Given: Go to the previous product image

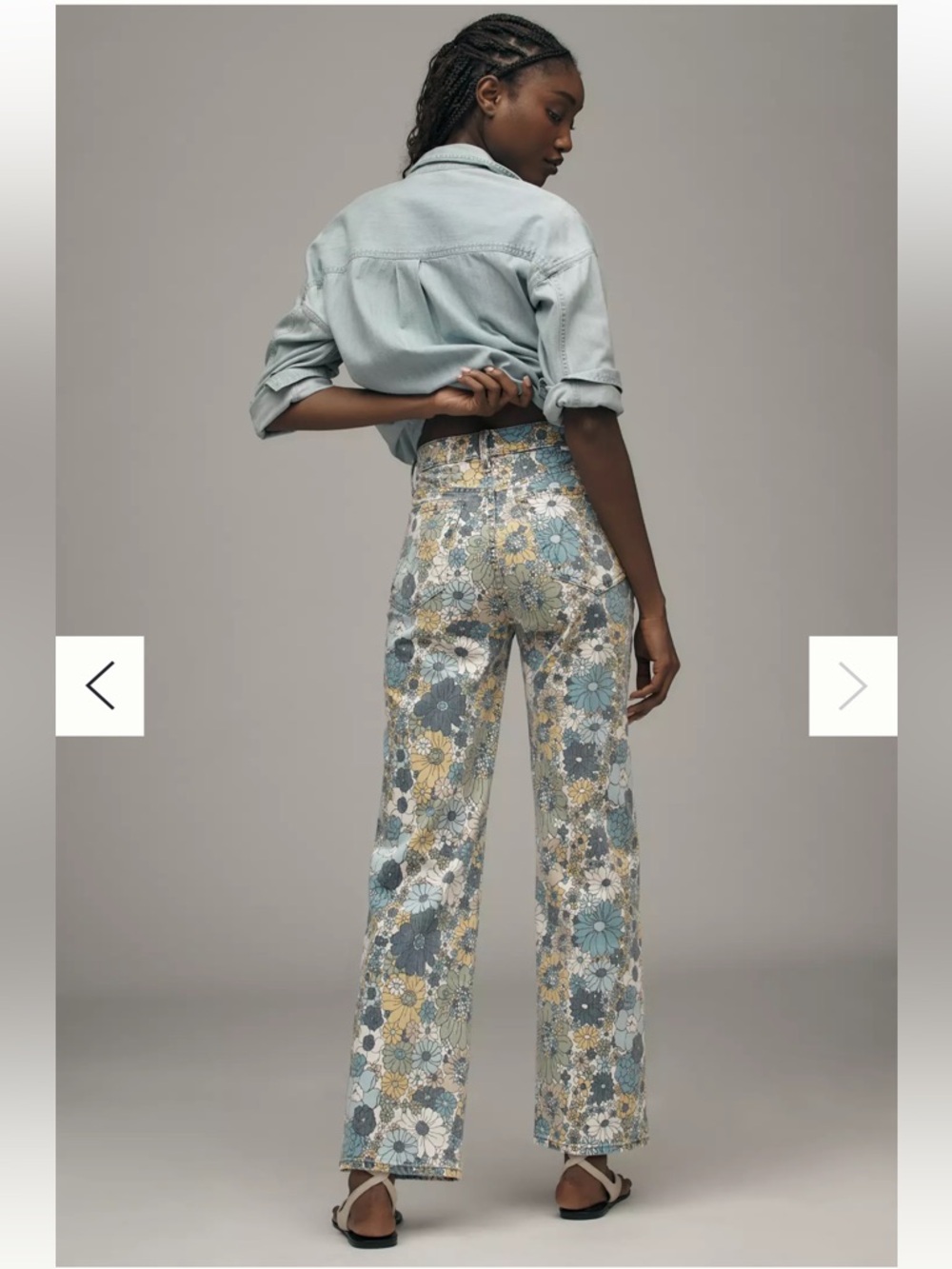Looking at the screenshot, I should point(100,685).
